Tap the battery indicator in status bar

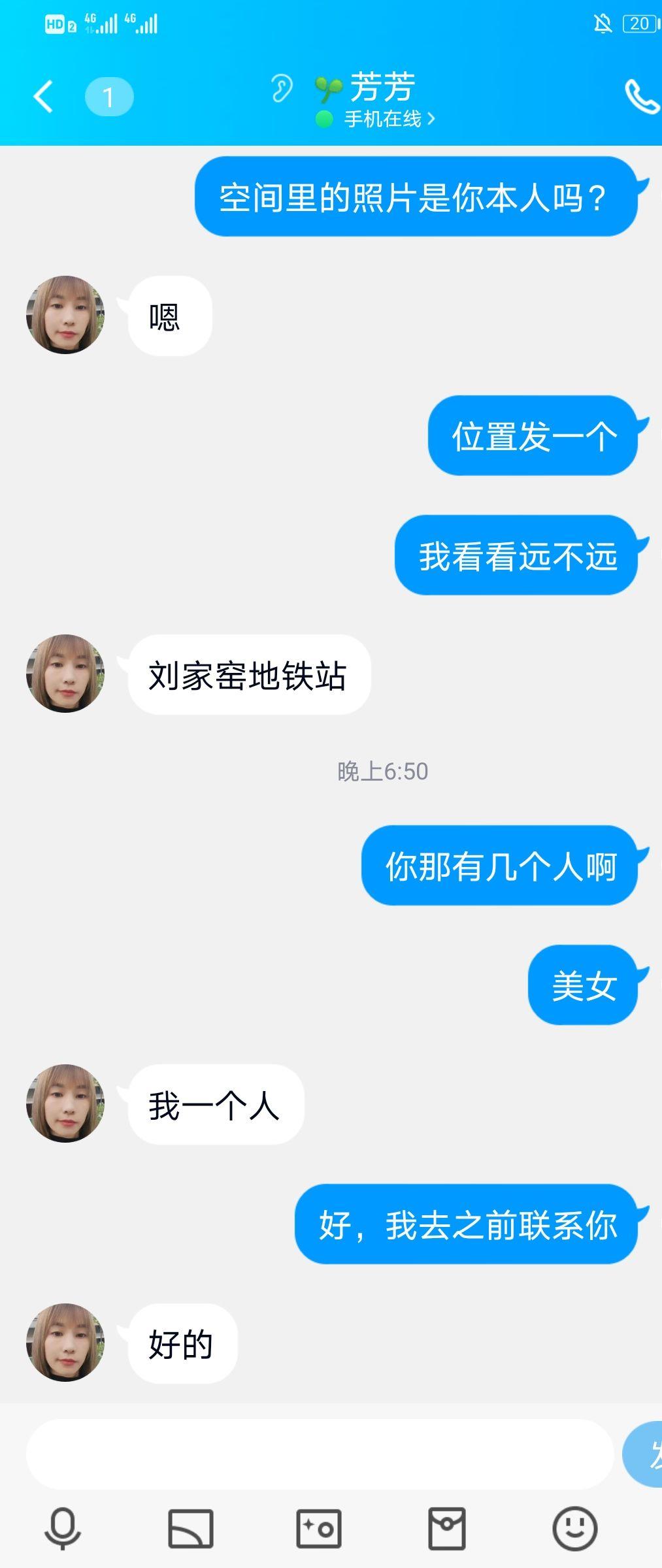(639, 24)
